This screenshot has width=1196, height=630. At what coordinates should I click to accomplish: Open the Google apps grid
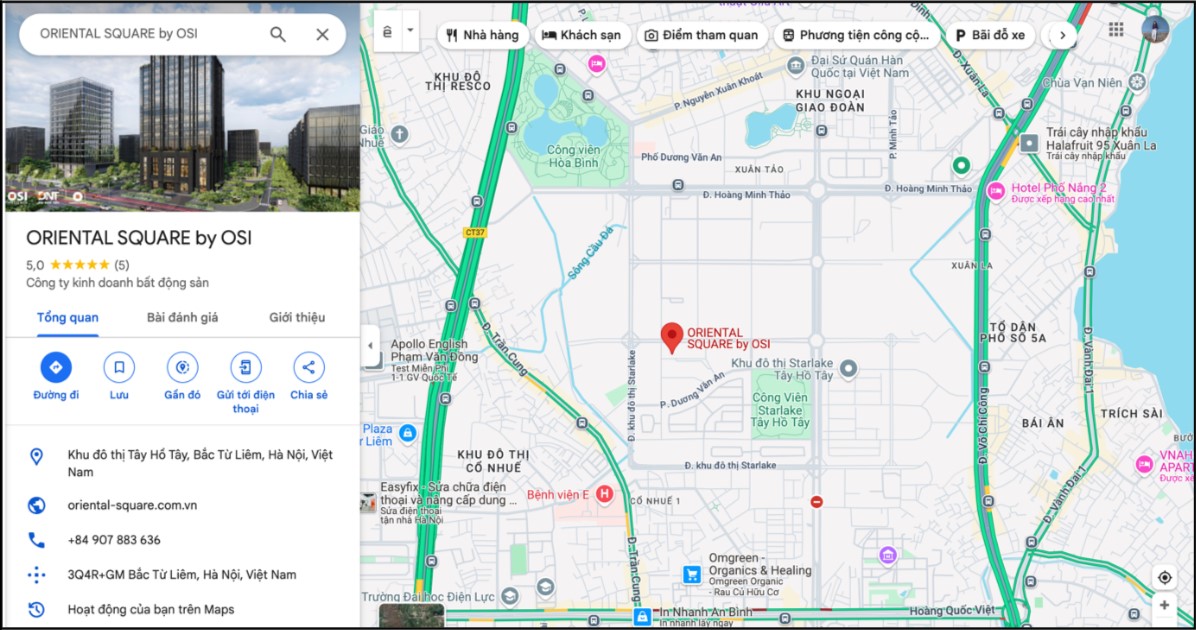(1116, 30)
